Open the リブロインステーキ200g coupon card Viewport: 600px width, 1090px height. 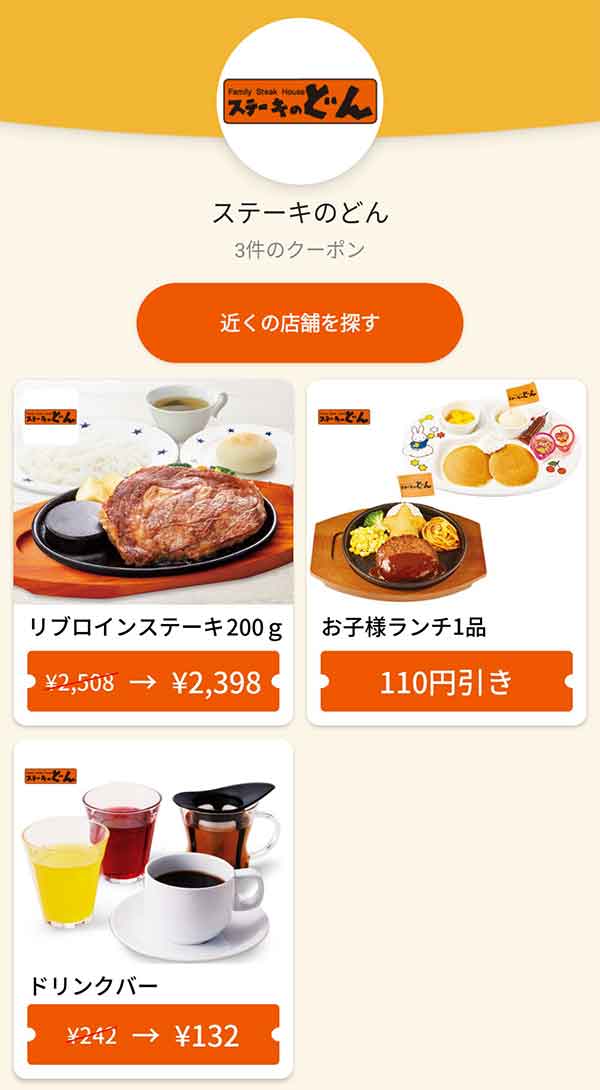click(153, 552)
